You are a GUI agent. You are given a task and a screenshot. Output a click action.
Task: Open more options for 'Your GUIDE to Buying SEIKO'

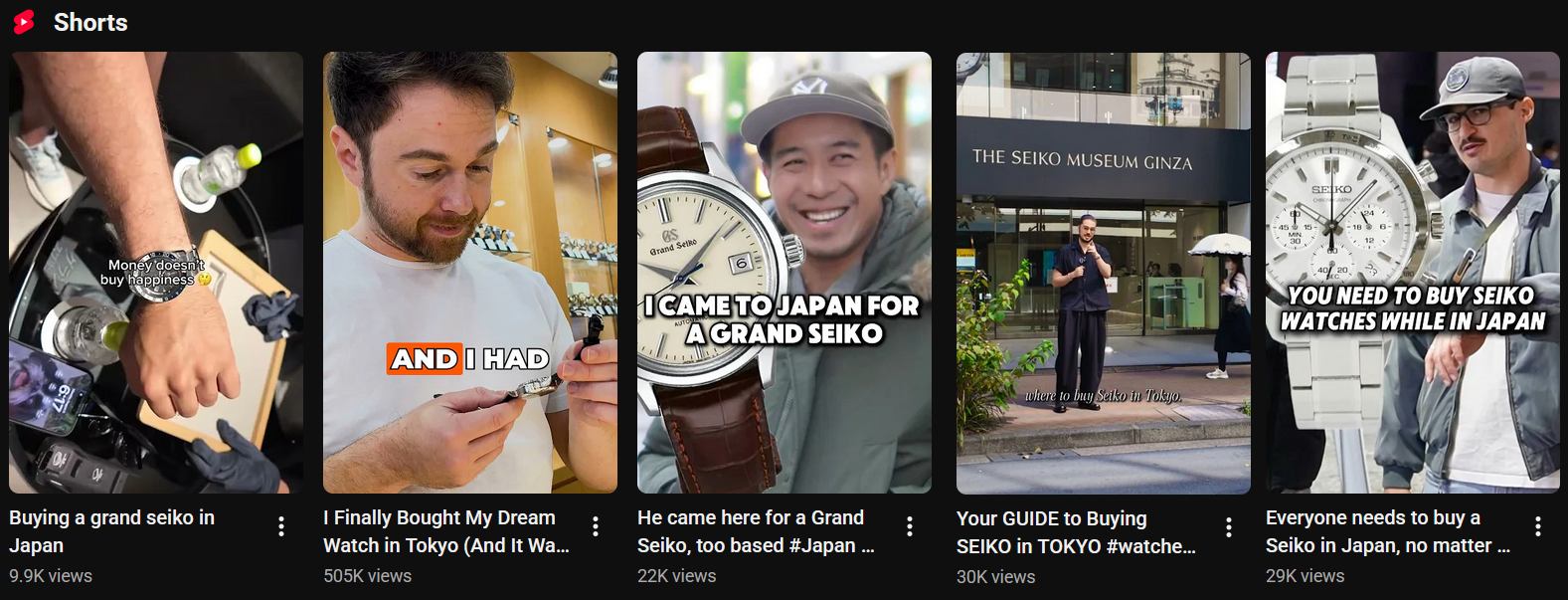tap(1229, 527)
